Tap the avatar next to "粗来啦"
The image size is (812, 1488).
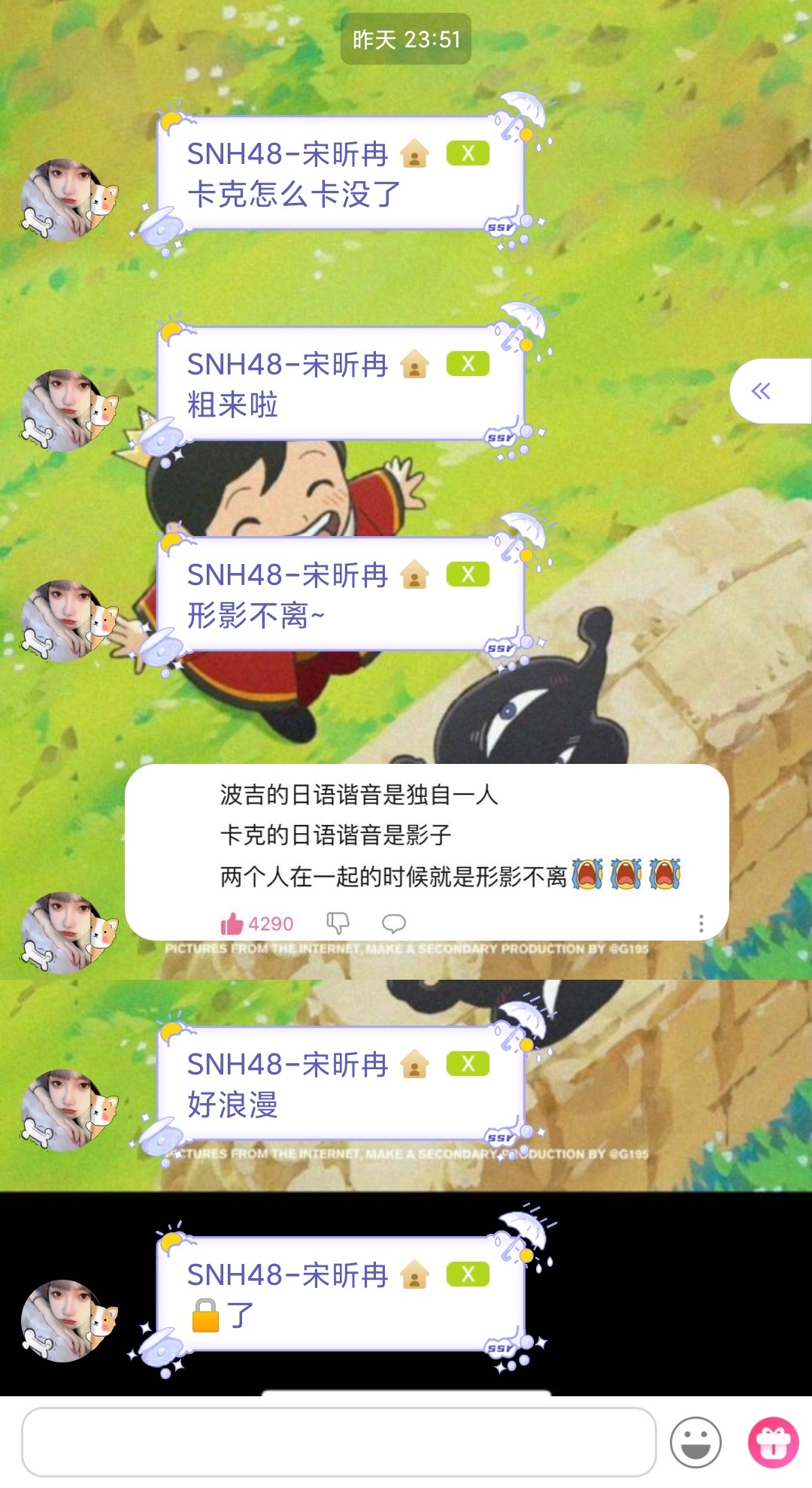[x=69, y=411]
